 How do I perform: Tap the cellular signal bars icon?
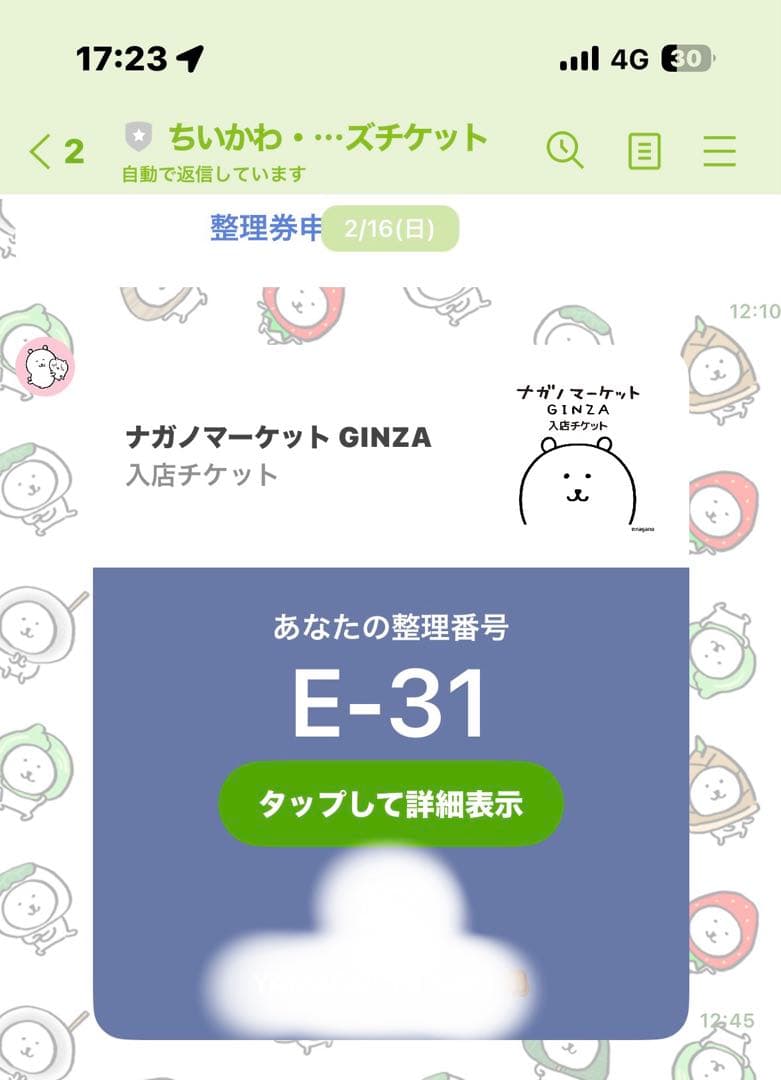576,57
